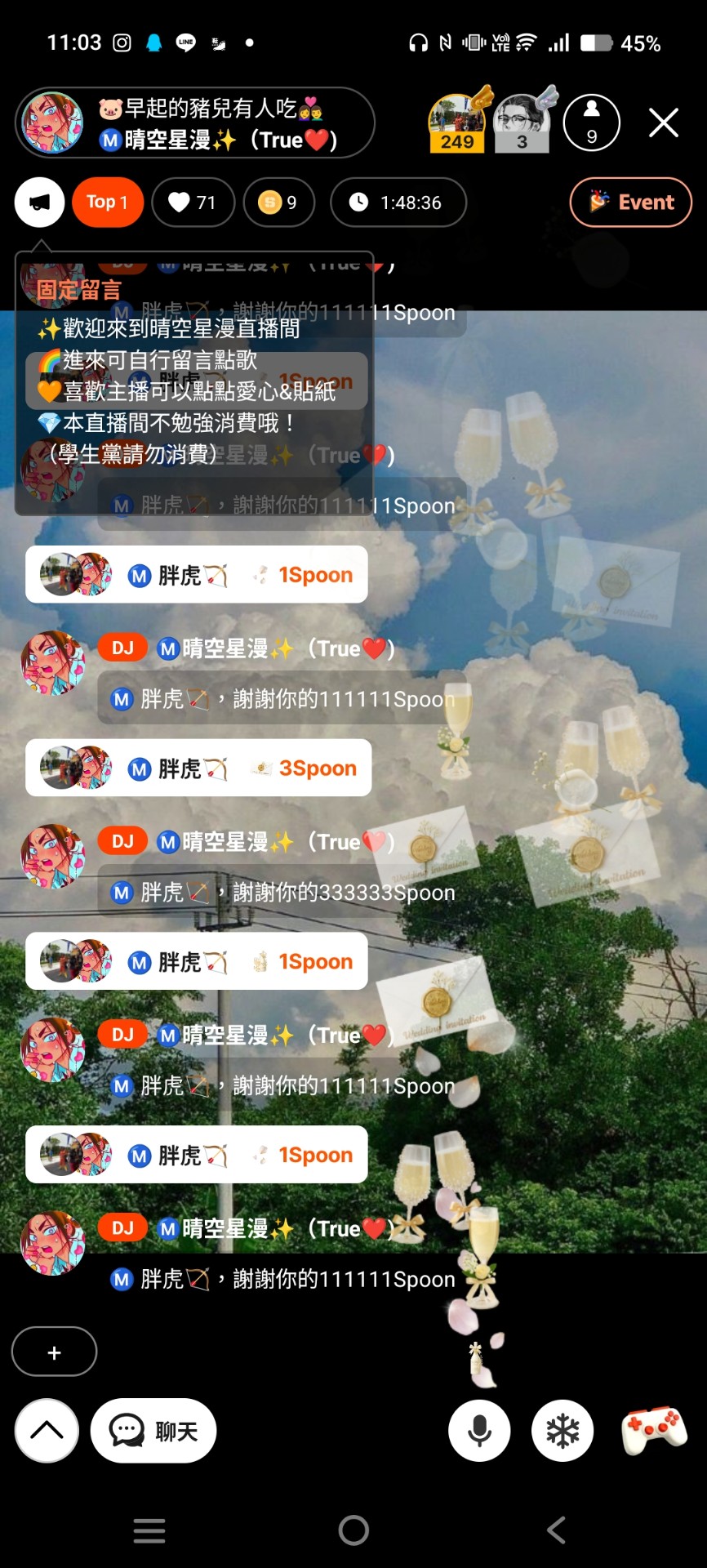Screen dimensions: 707x1568
Task: Open the plus add button
Action: pyautogui.click(x=54, y=1352)
